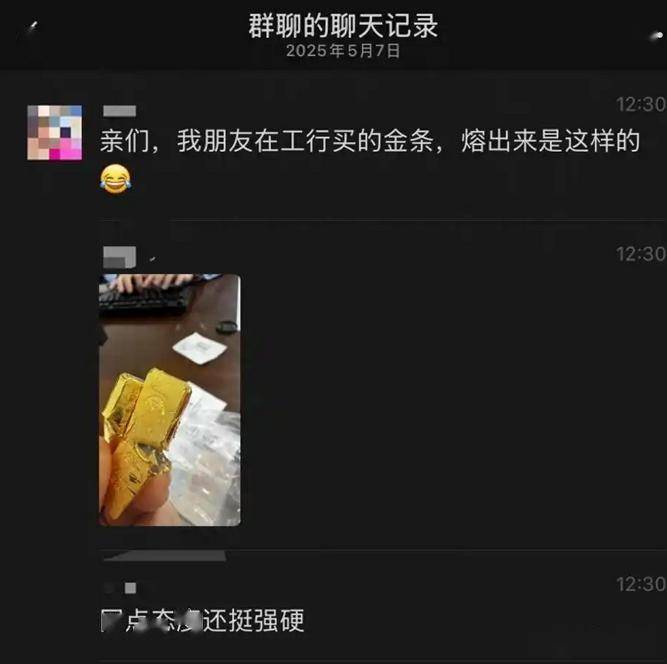This screenshot has width=667, height=664.
Task: Open the gold bar photo message
Action: pyautogui.click(x=169, y=400)
